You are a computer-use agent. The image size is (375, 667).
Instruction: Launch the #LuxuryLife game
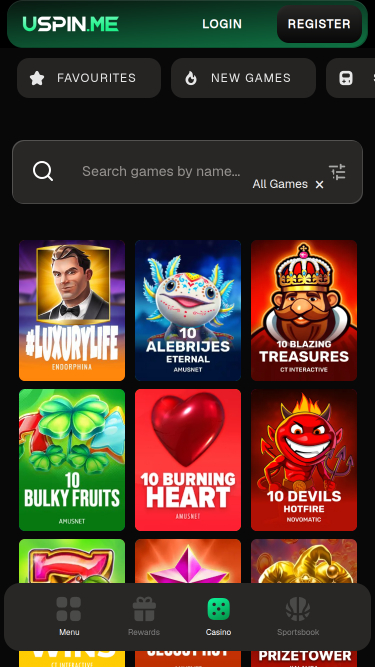(x=72, y=310)
